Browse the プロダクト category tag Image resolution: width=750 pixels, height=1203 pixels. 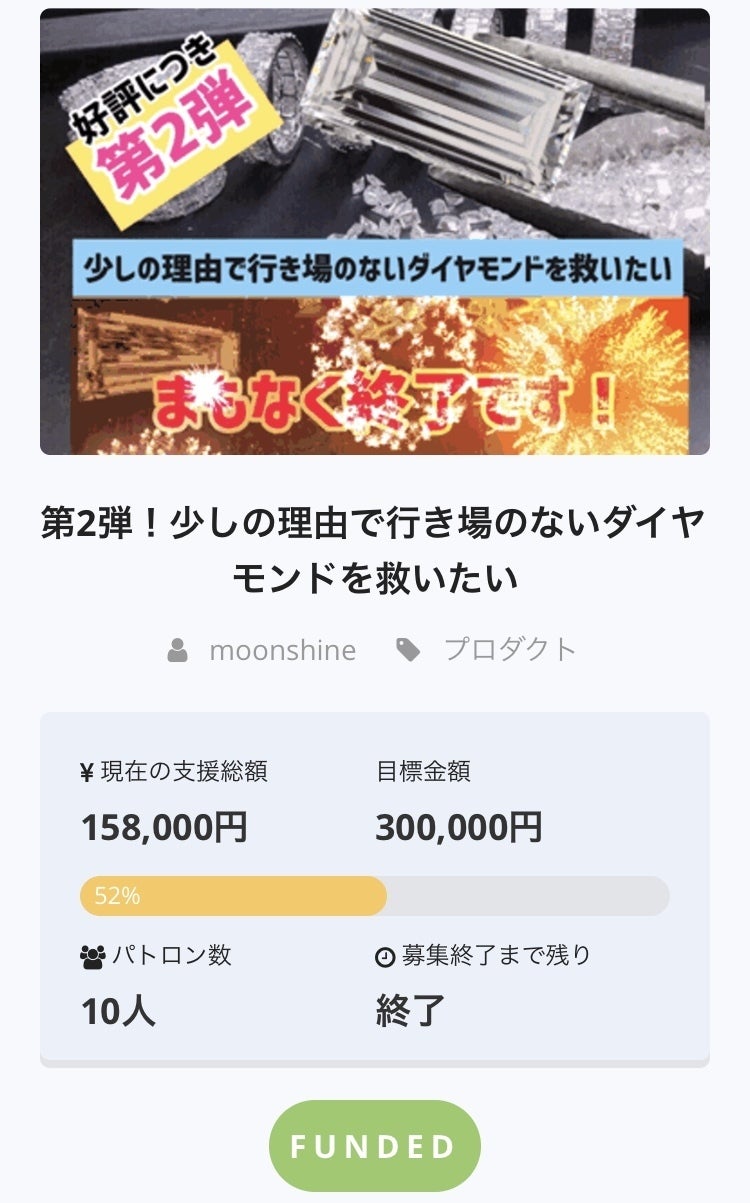(510, 650)
